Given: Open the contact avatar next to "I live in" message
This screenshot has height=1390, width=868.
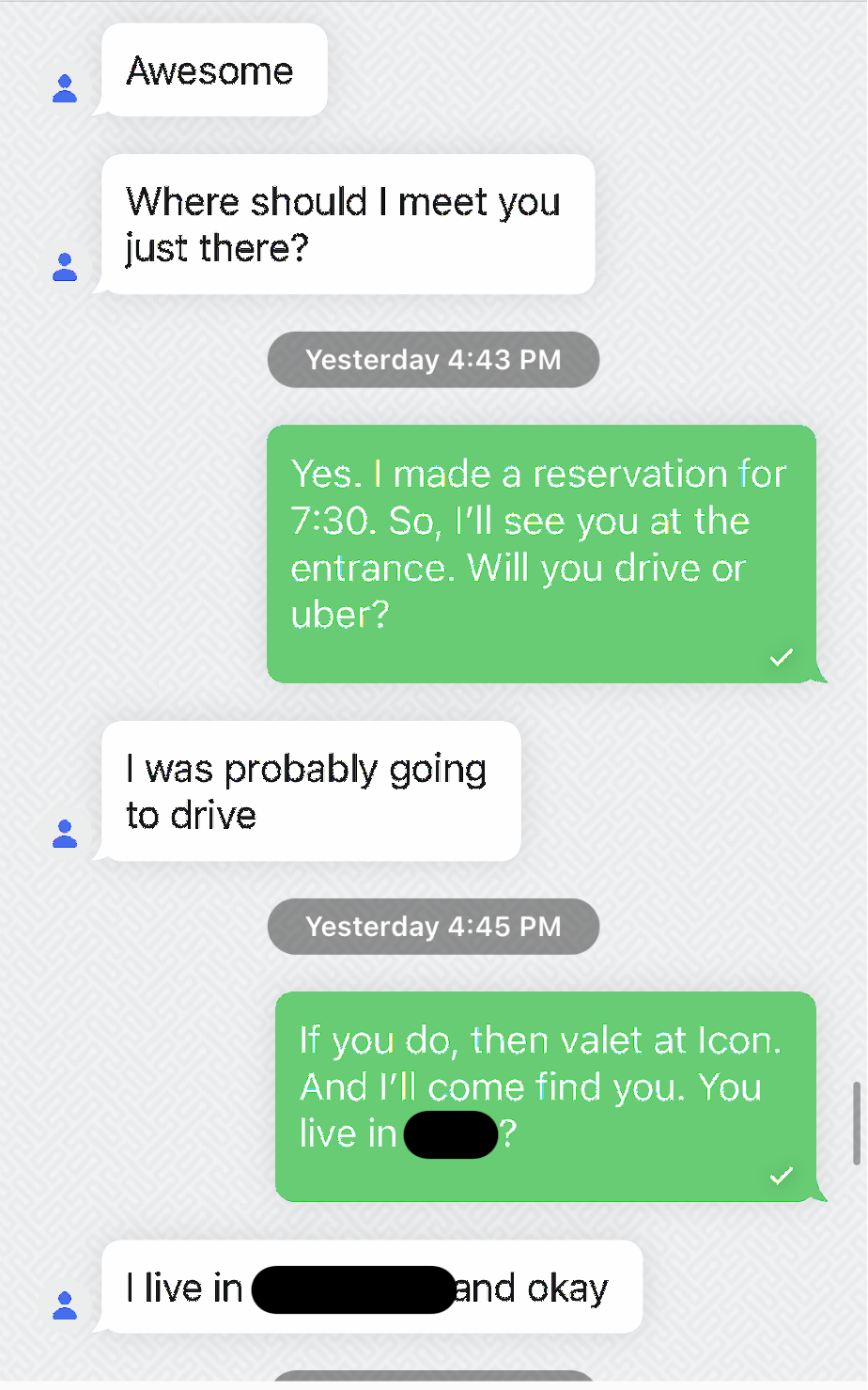Looking at the screenshot, I should pos(65,1305).
